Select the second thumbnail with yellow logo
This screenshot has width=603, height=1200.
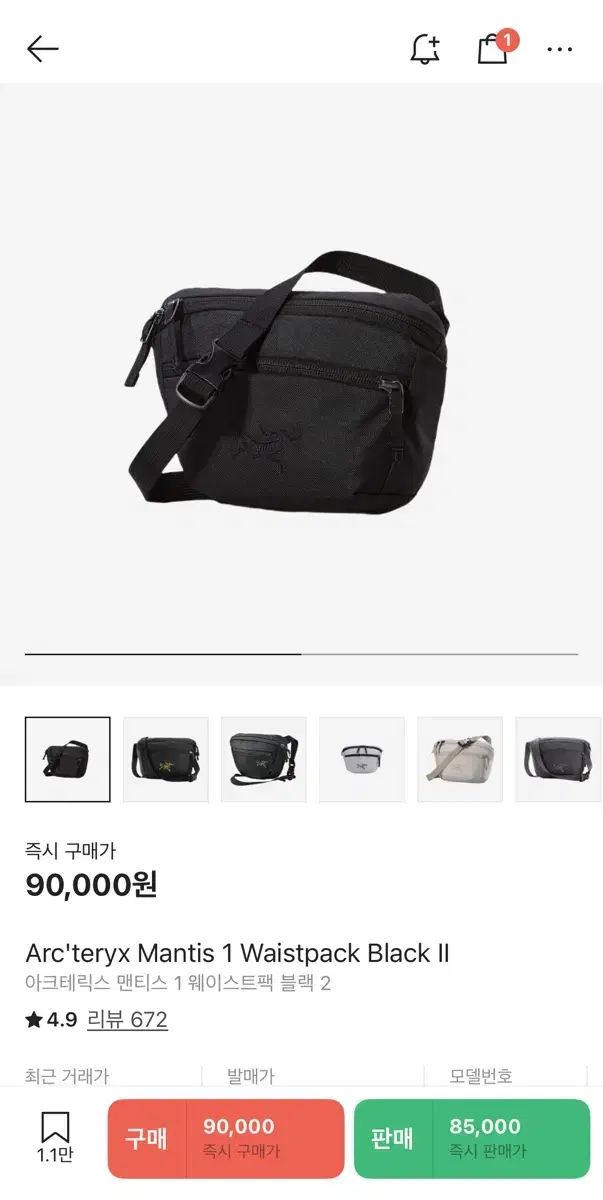pos(166,759)
